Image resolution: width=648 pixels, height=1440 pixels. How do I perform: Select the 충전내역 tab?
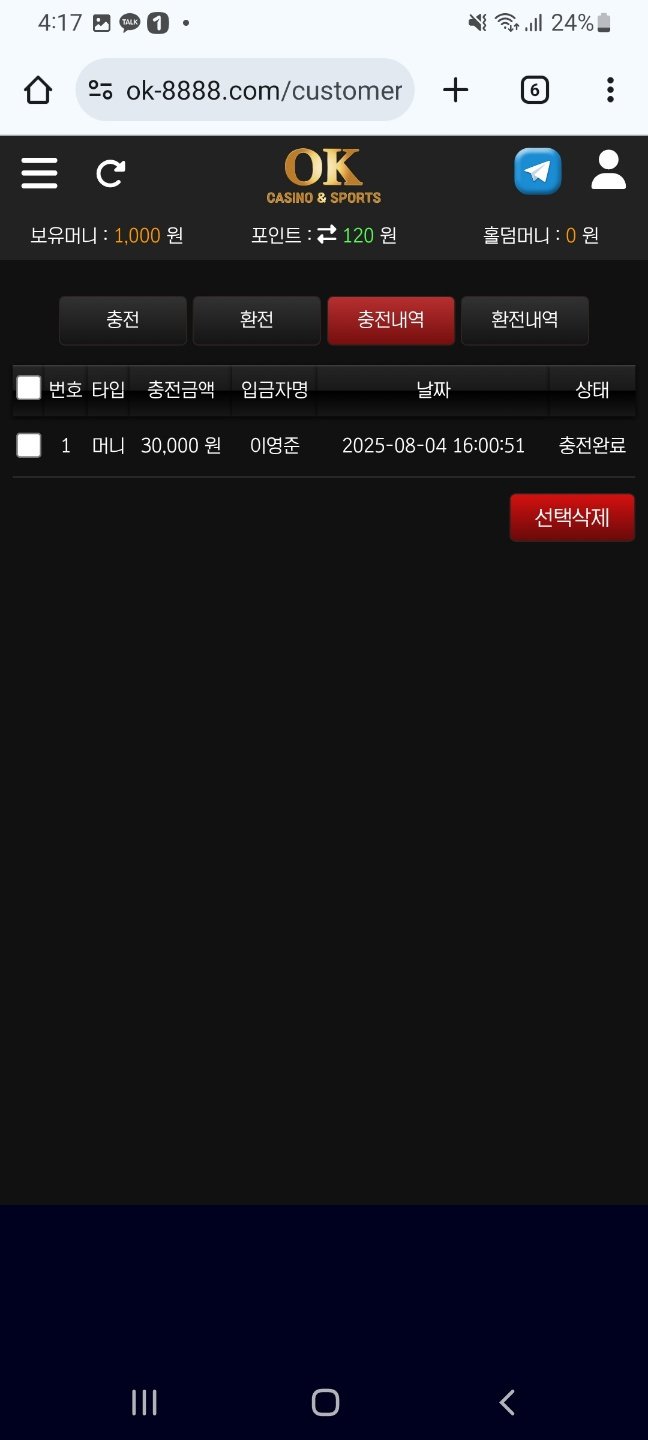tap(391, 320)
